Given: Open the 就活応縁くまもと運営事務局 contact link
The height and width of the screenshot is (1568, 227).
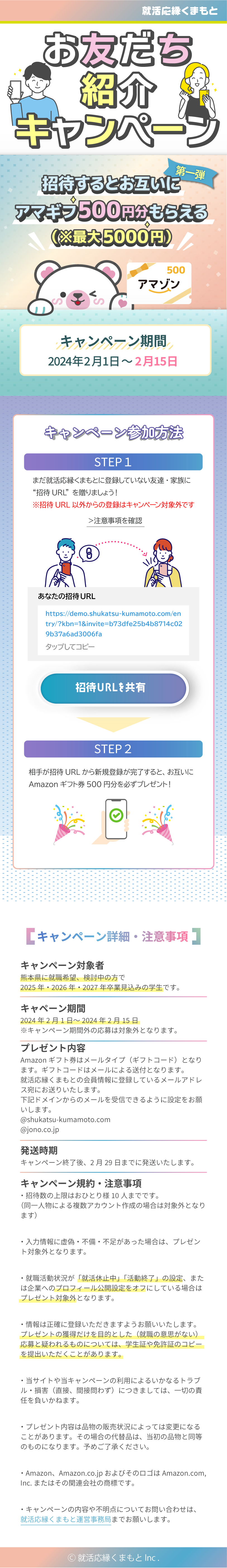Looking at the screenshot, I should coord(66,1519).
